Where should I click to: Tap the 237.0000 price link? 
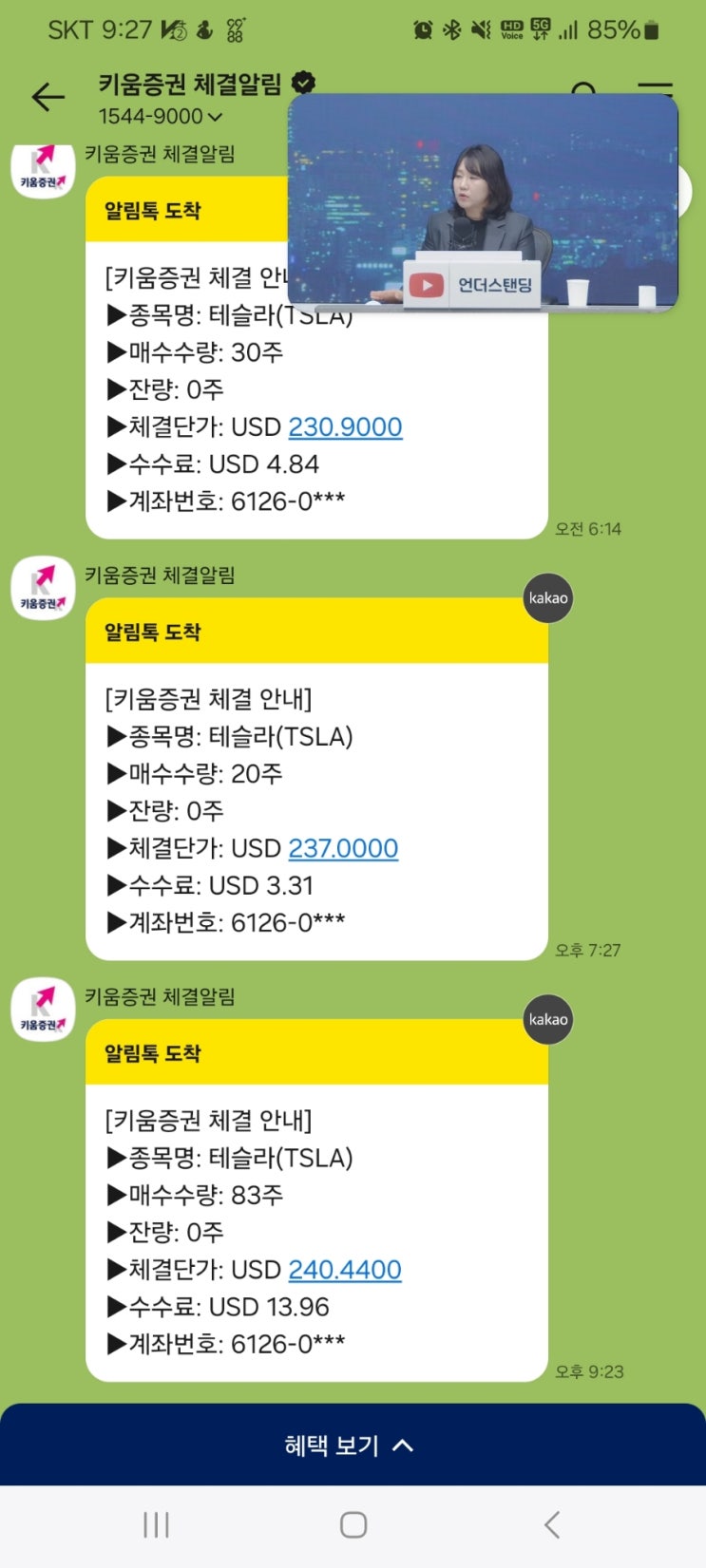pyautogui.click(x=343, y=848)
